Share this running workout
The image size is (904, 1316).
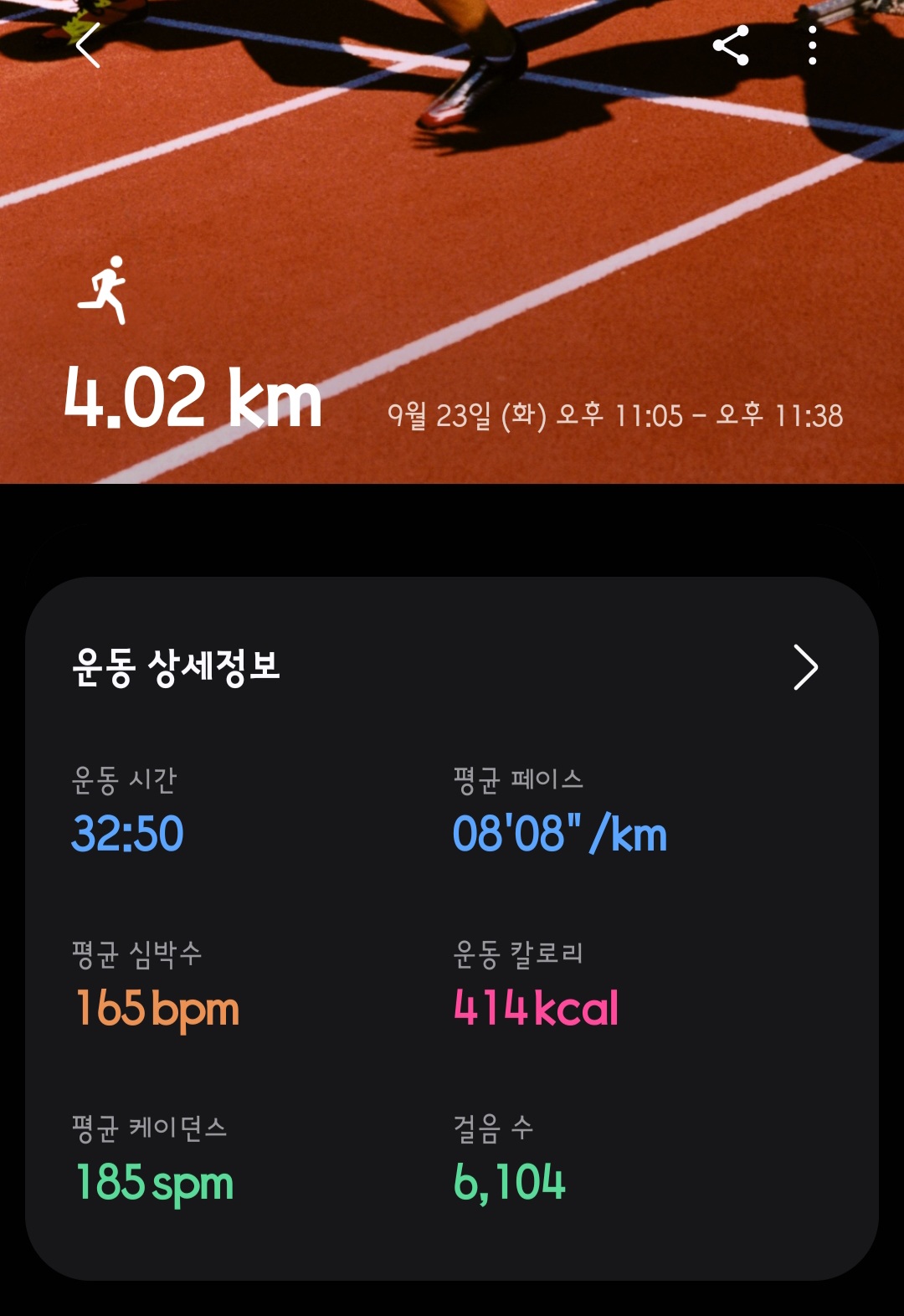pyautogui.click(x=731, y=45)
